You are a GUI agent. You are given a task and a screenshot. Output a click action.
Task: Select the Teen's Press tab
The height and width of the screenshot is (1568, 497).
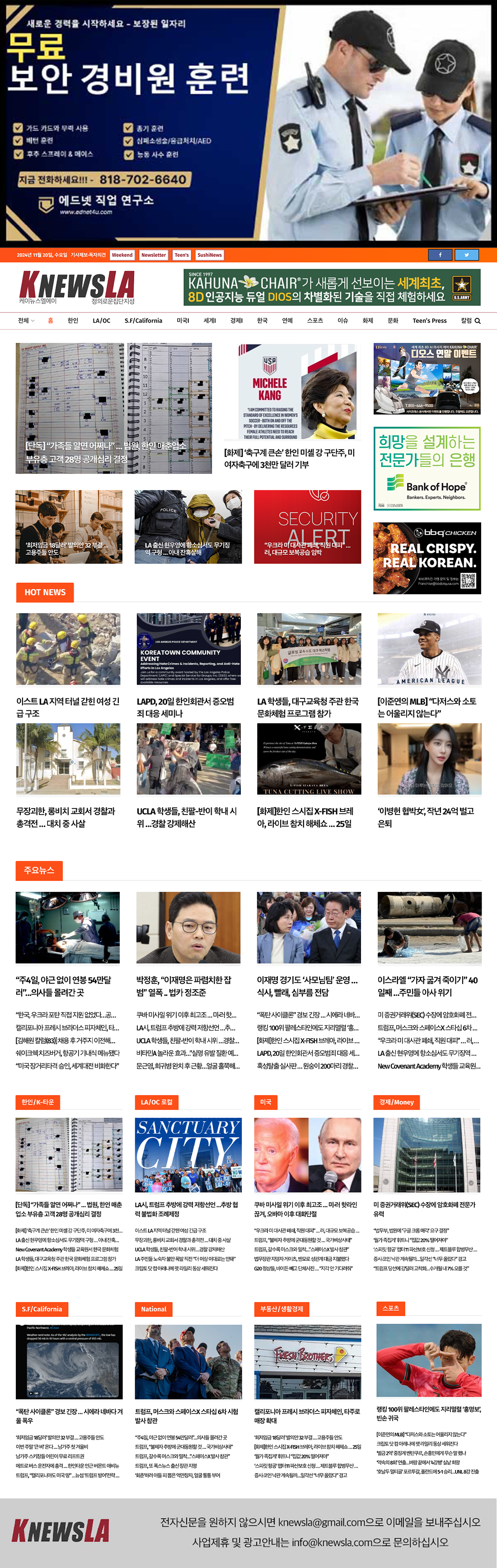click(x=430, y=321)
